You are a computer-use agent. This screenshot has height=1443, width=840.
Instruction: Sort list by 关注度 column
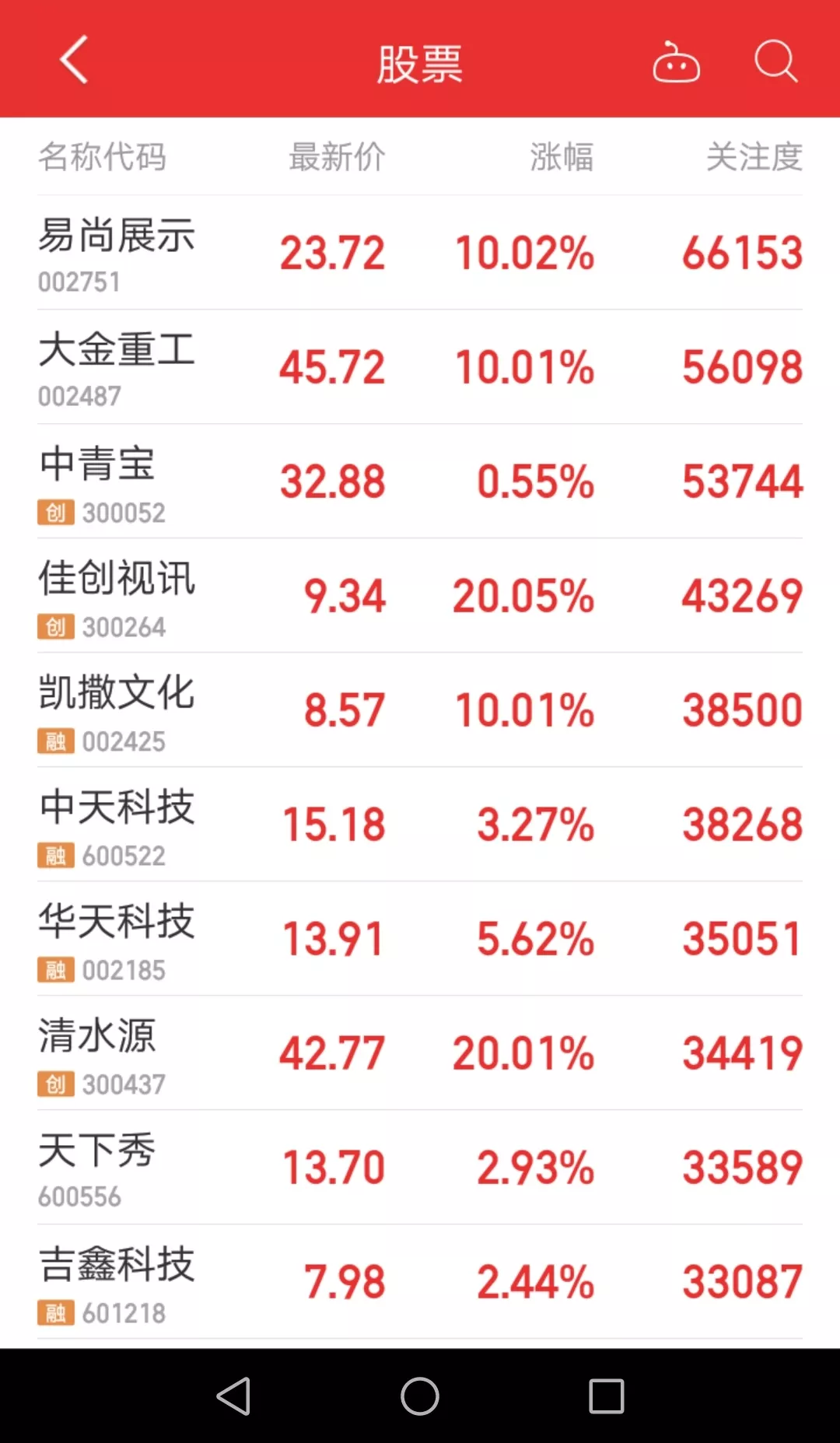pyautogui.click(x=754, y=156)
